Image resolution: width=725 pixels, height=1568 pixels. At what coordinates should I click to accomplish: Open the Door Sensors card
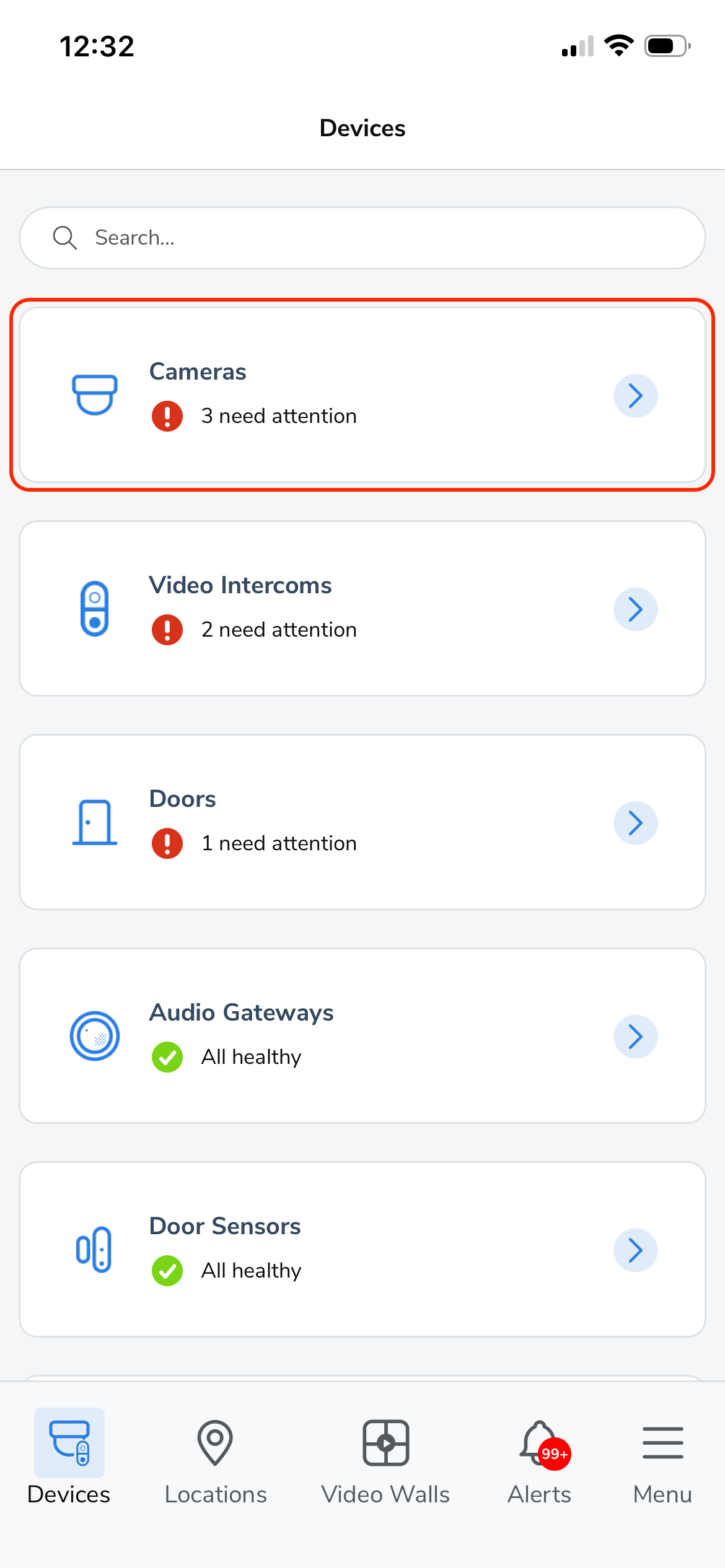tap(362, 1250)
